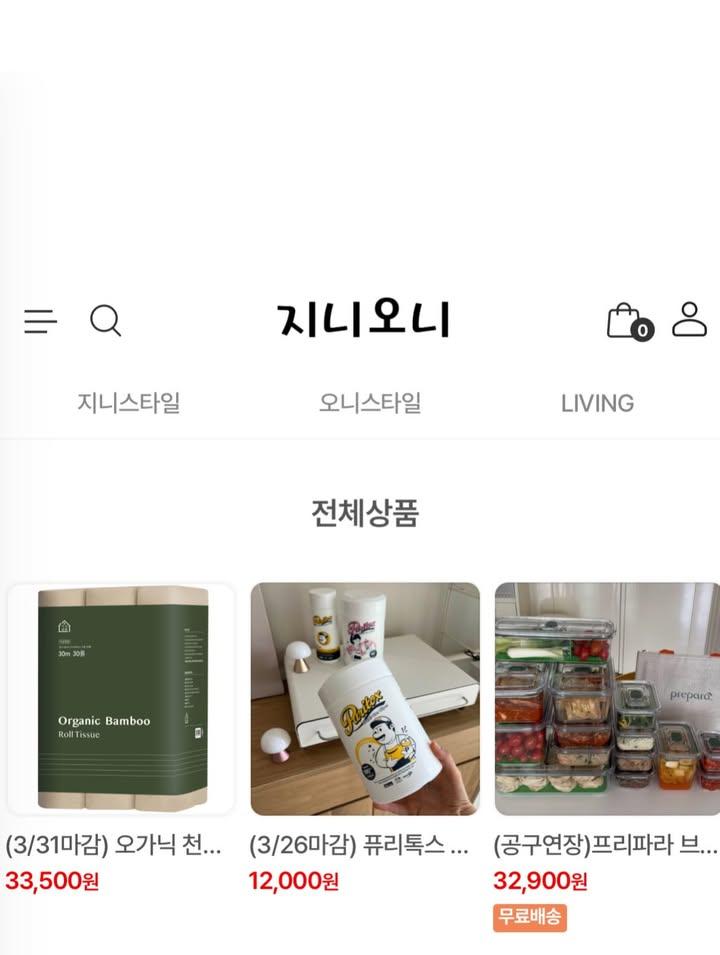Go to the 지니오니 home logo

pyautogui.click(x=363, y=320)
